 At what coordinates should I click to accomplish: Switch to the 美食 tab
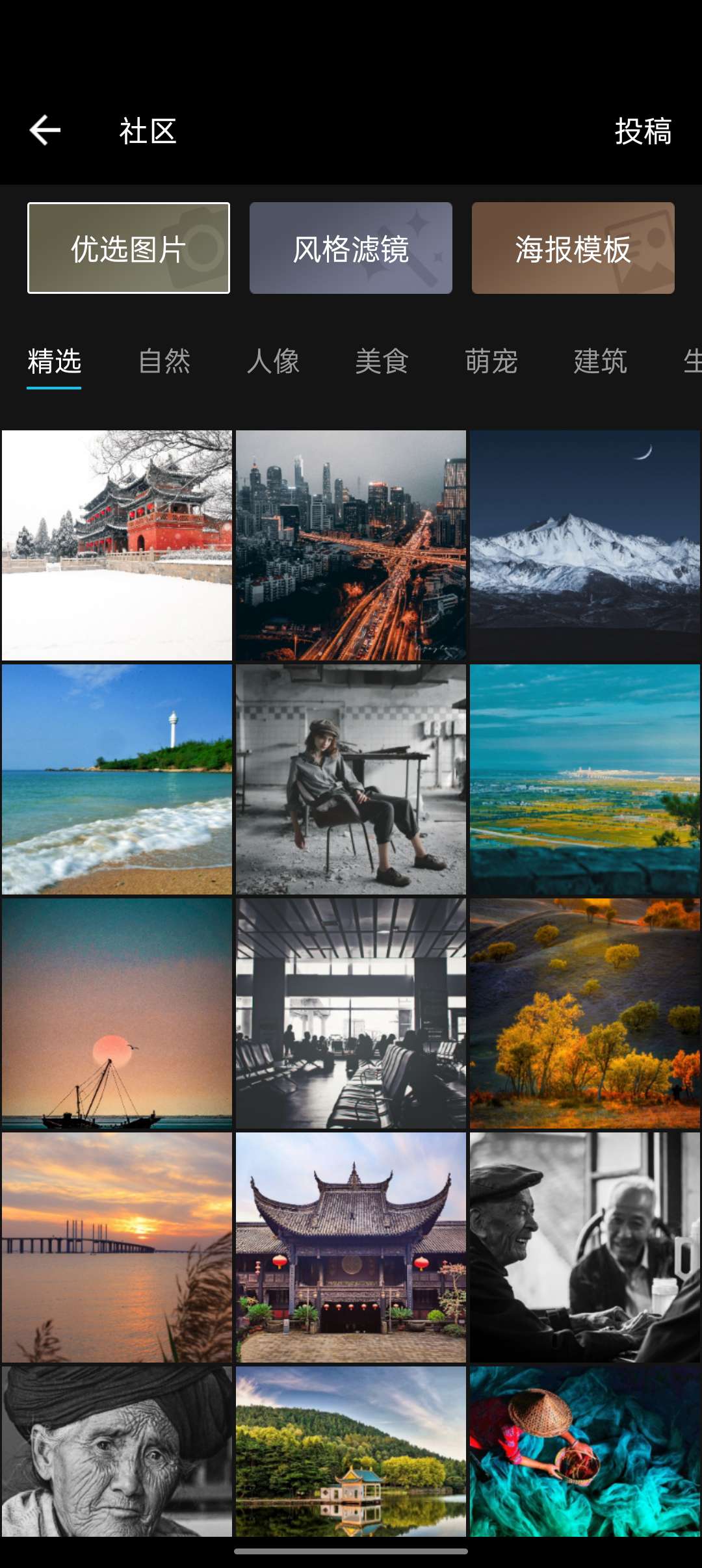(382, 361)
